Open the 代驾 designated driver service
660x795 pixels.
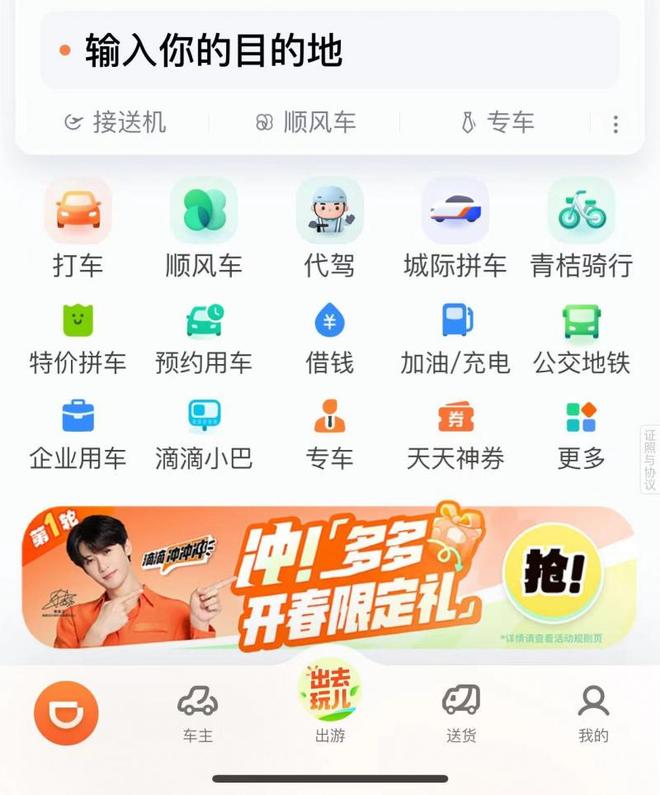329,228
